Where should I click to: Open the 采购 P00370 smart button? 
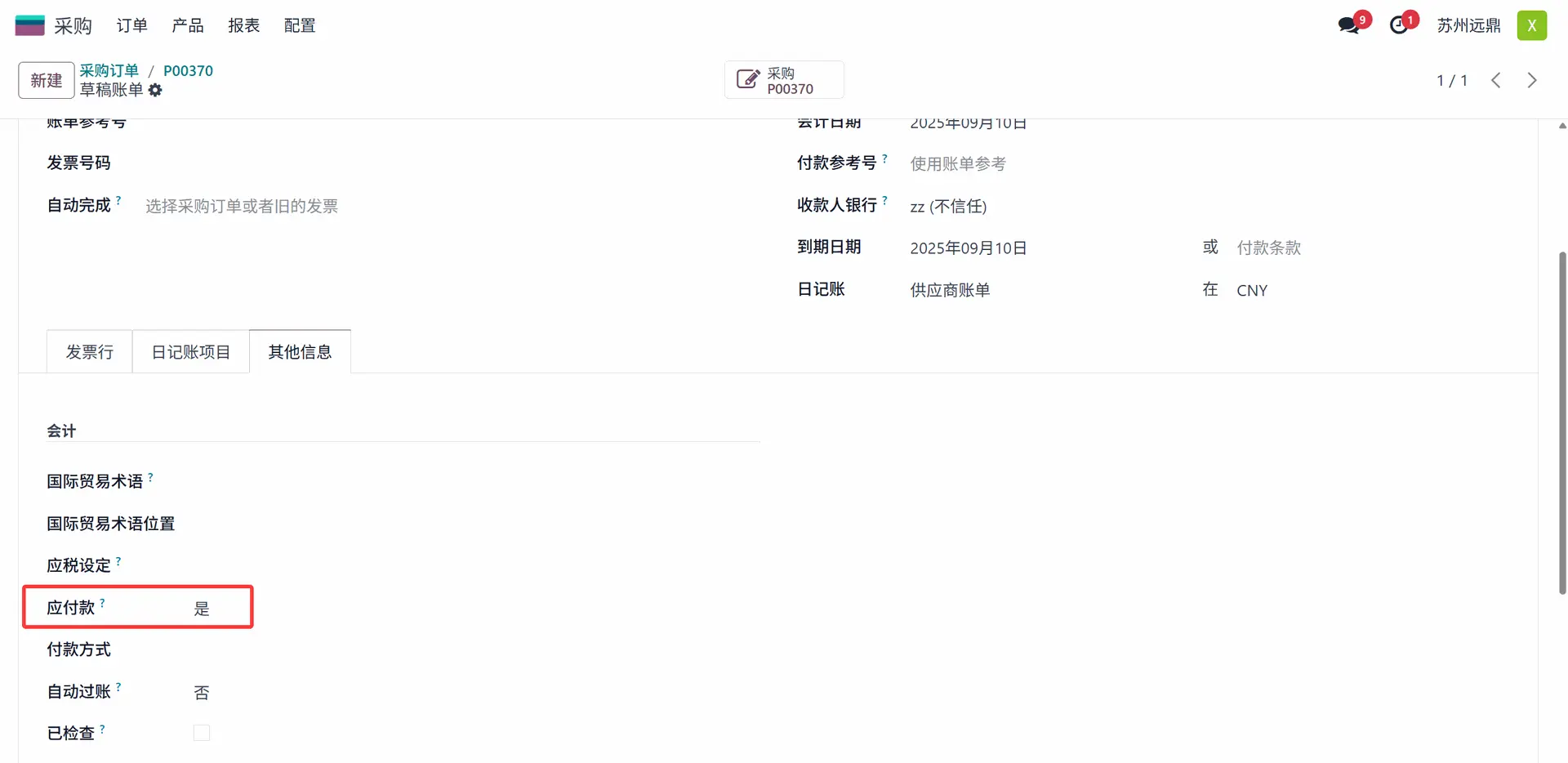coord(783,80)
